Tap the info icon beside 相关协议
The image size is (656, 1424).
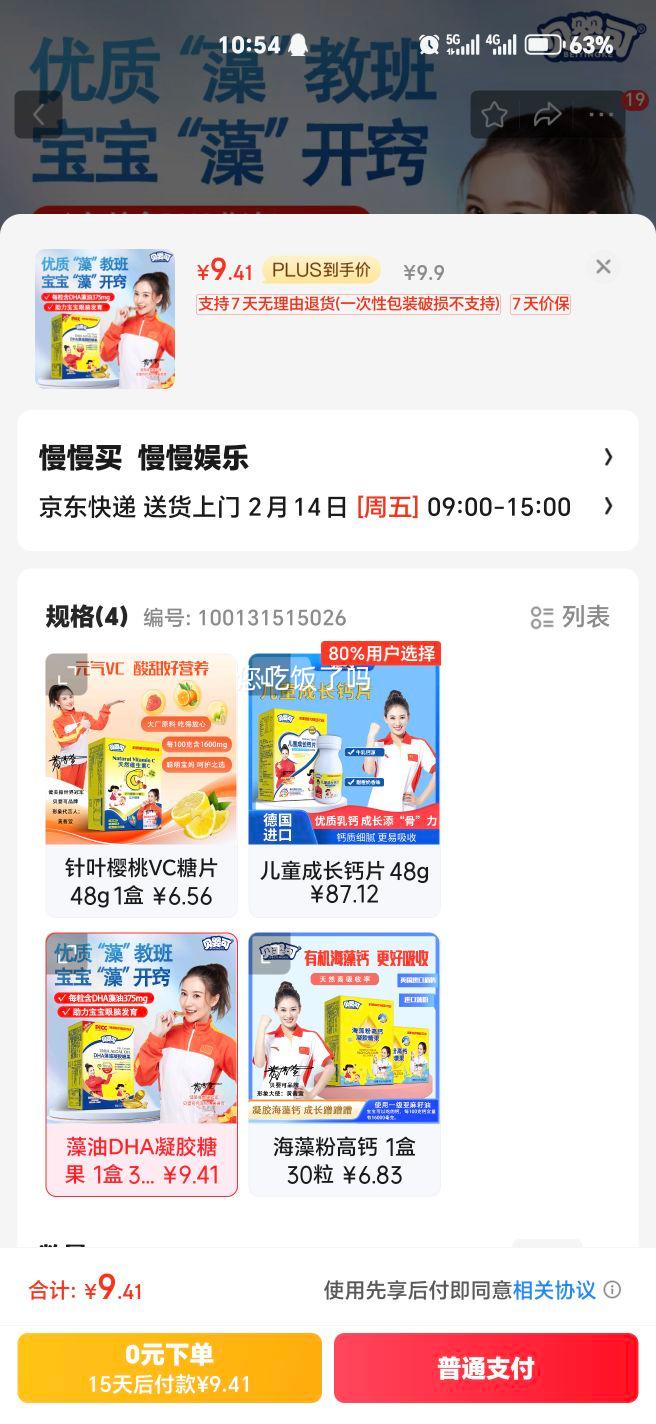coord(613,1290)
